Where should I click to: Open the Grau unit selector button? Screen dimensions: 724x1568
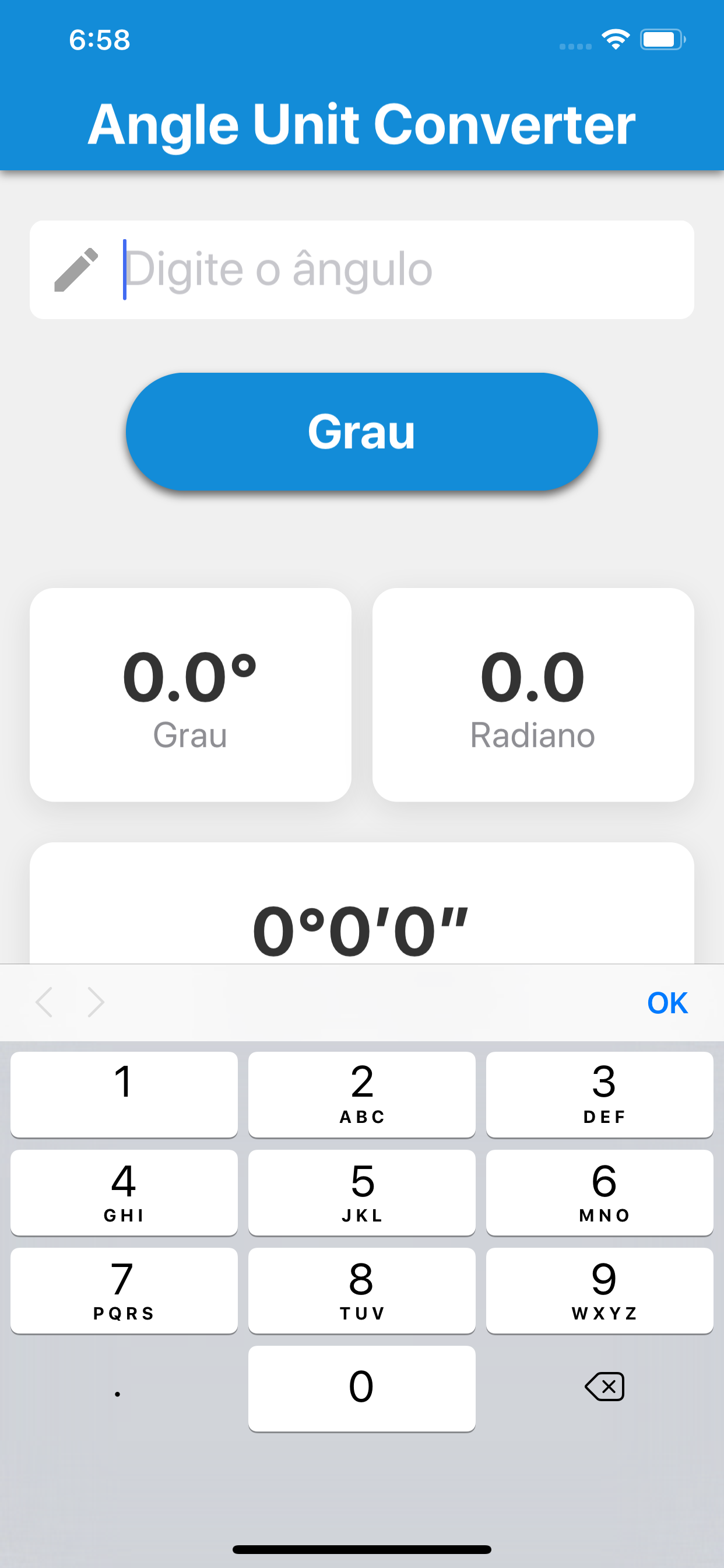tap(361, 432)
